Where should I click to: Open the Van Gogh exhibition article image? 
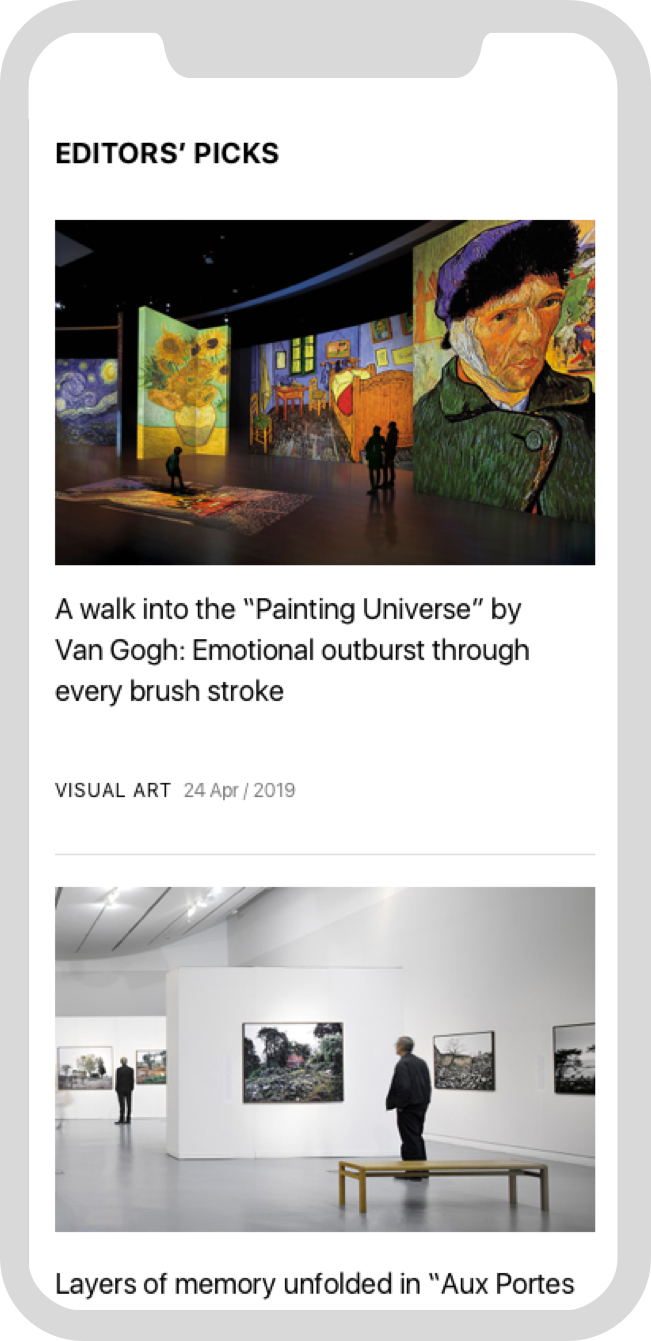click(x=325, y=392)
